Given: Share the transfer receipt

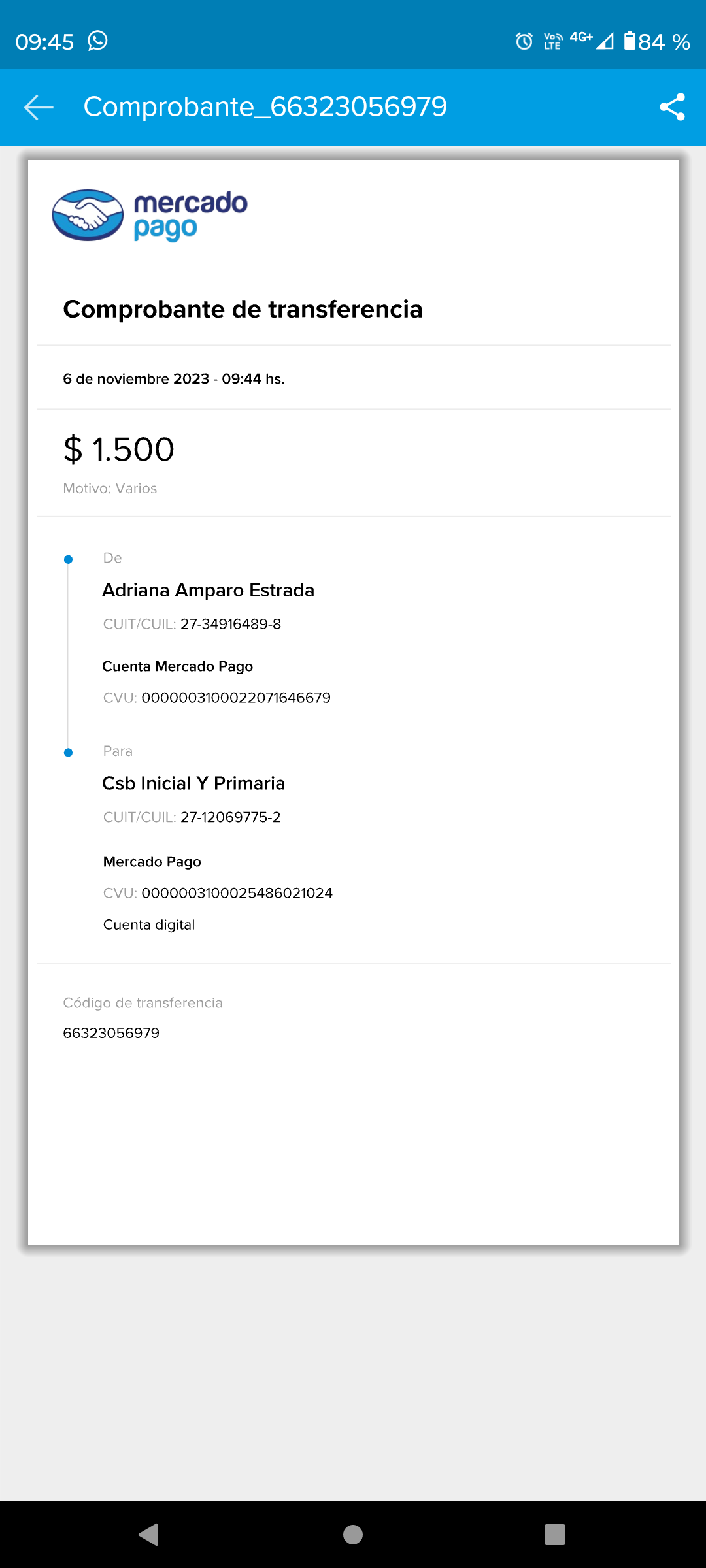Looking at the screenshot, I should 672,107.
